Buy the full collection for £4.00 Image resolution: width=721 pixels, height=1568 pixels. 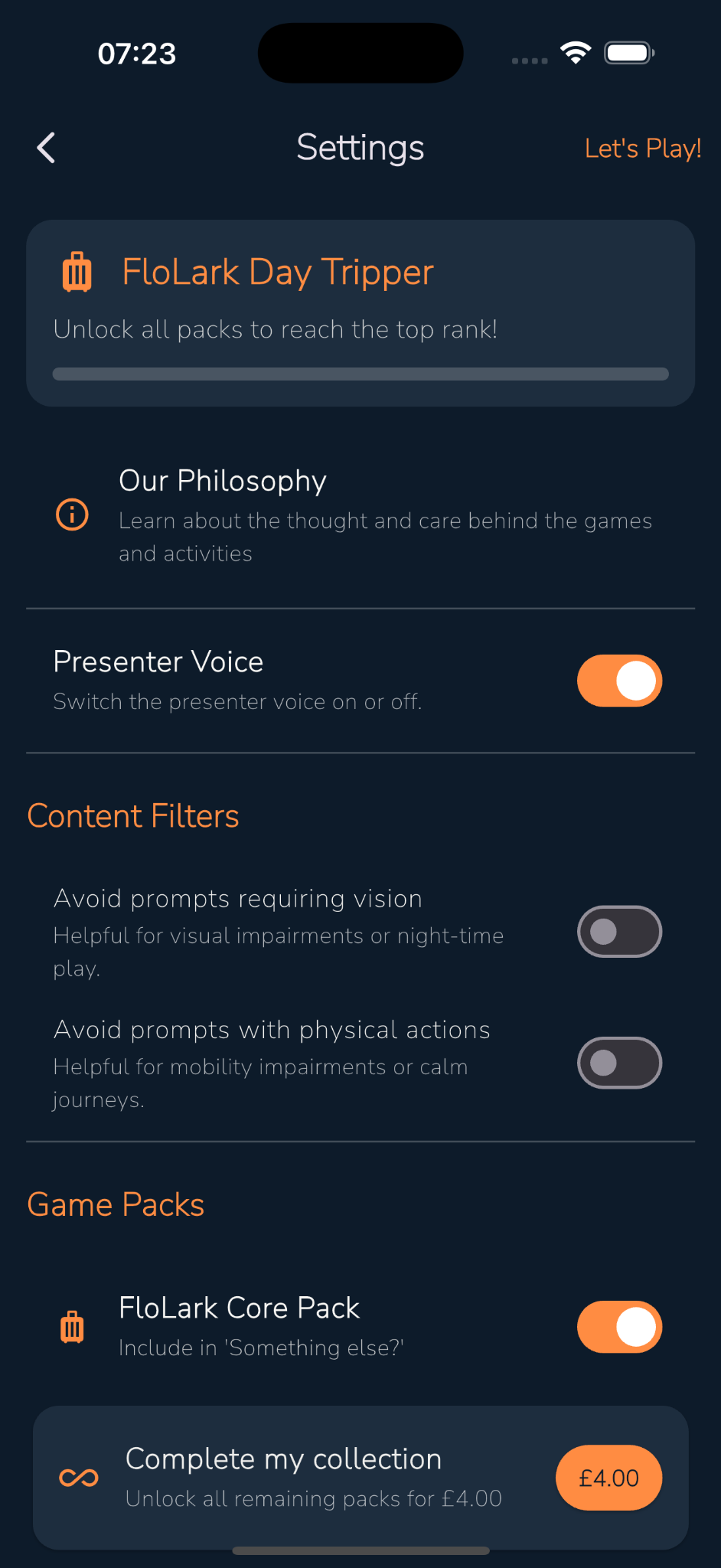click(608, 1478)
